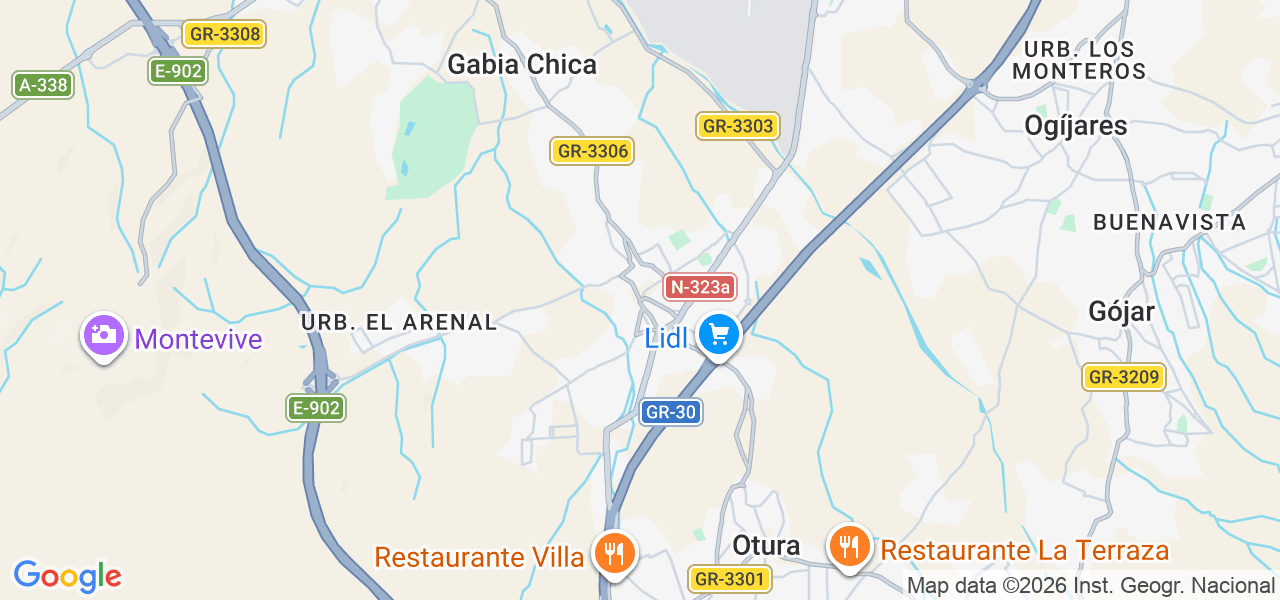Open the Restaurante Villa pin
The height and width of the screenshot is (600, 1280).
[613, 552]
